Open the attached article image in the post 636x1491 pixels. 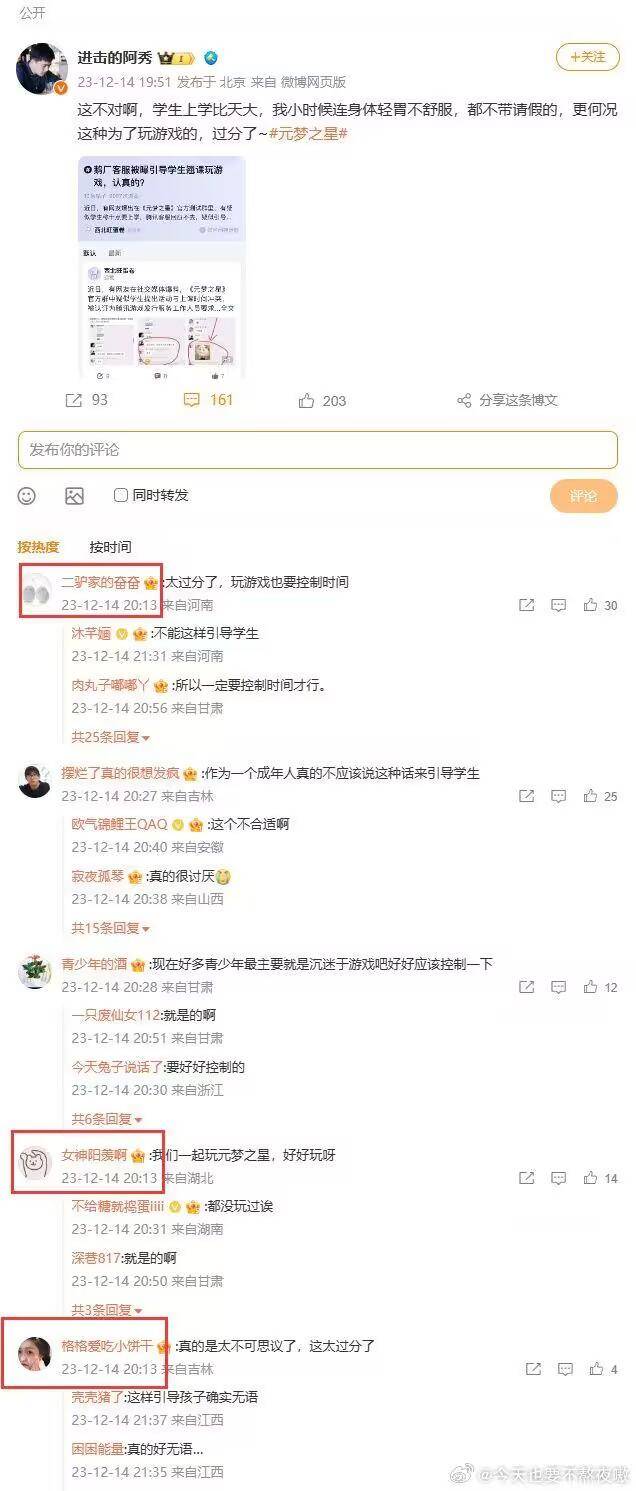pyautogui.click(x=160, y=267)
